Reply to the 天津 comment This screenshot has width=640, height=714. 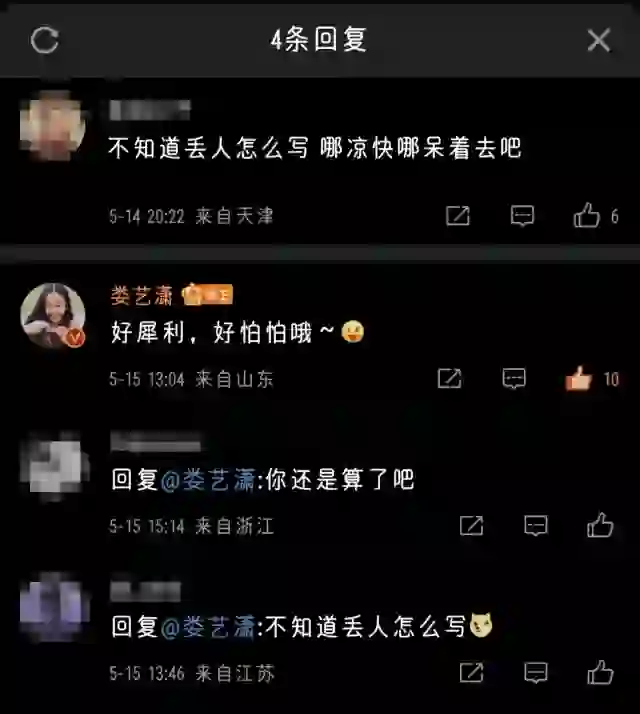pyautogui.click(x=522, y=216)
